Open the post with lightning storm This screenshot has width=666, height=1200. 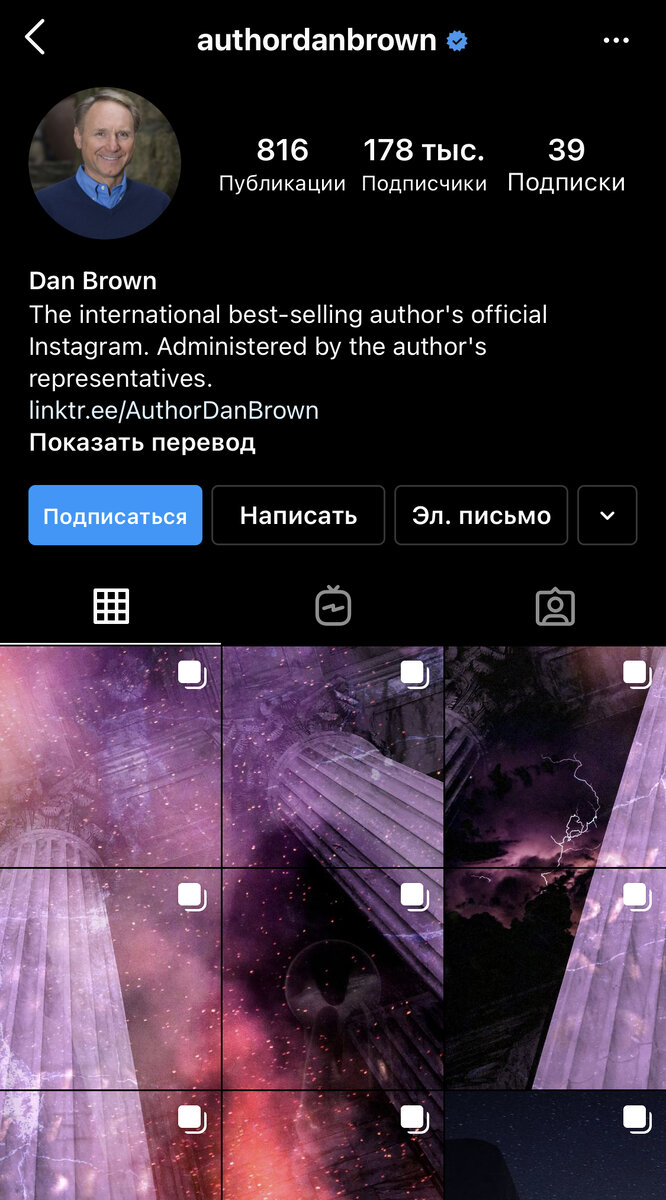(x=555, y=757)
